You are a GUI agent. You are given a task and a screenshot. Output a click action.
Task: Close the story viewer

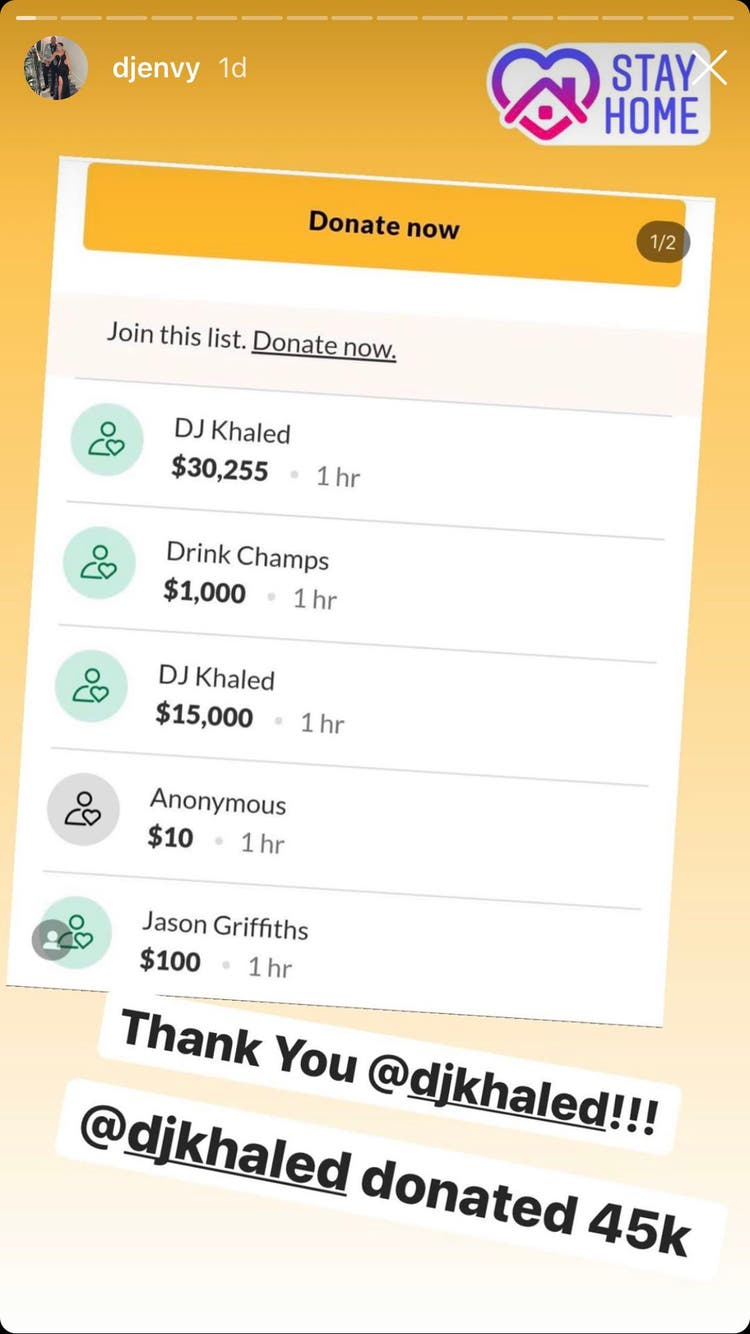coord(711,68)
